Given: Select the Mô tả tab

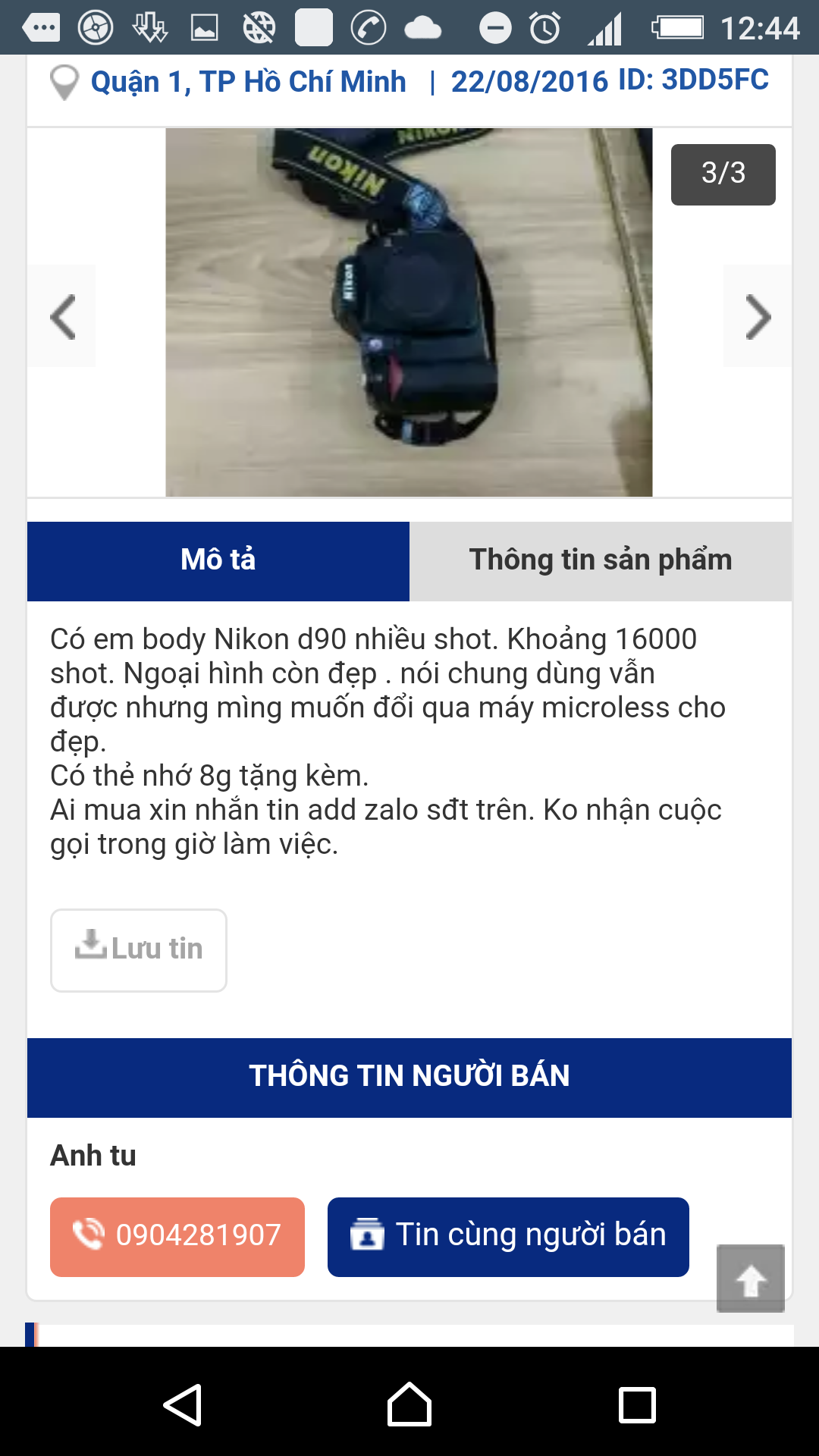Looking at the screenshot, I should point(218,560).
